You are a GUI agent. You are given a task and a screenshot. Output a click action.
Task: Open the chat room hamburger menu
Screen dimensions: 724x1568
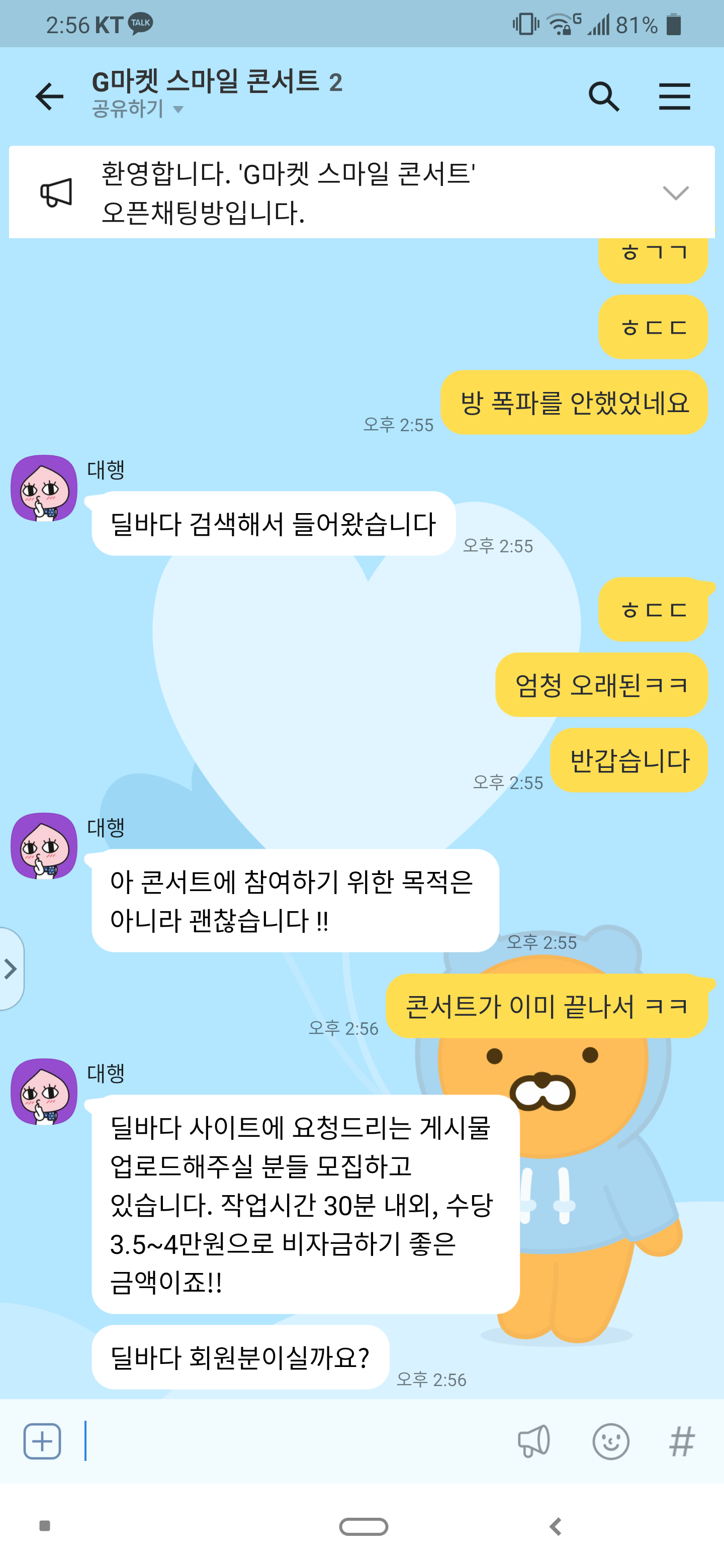(x=674, y=96)
